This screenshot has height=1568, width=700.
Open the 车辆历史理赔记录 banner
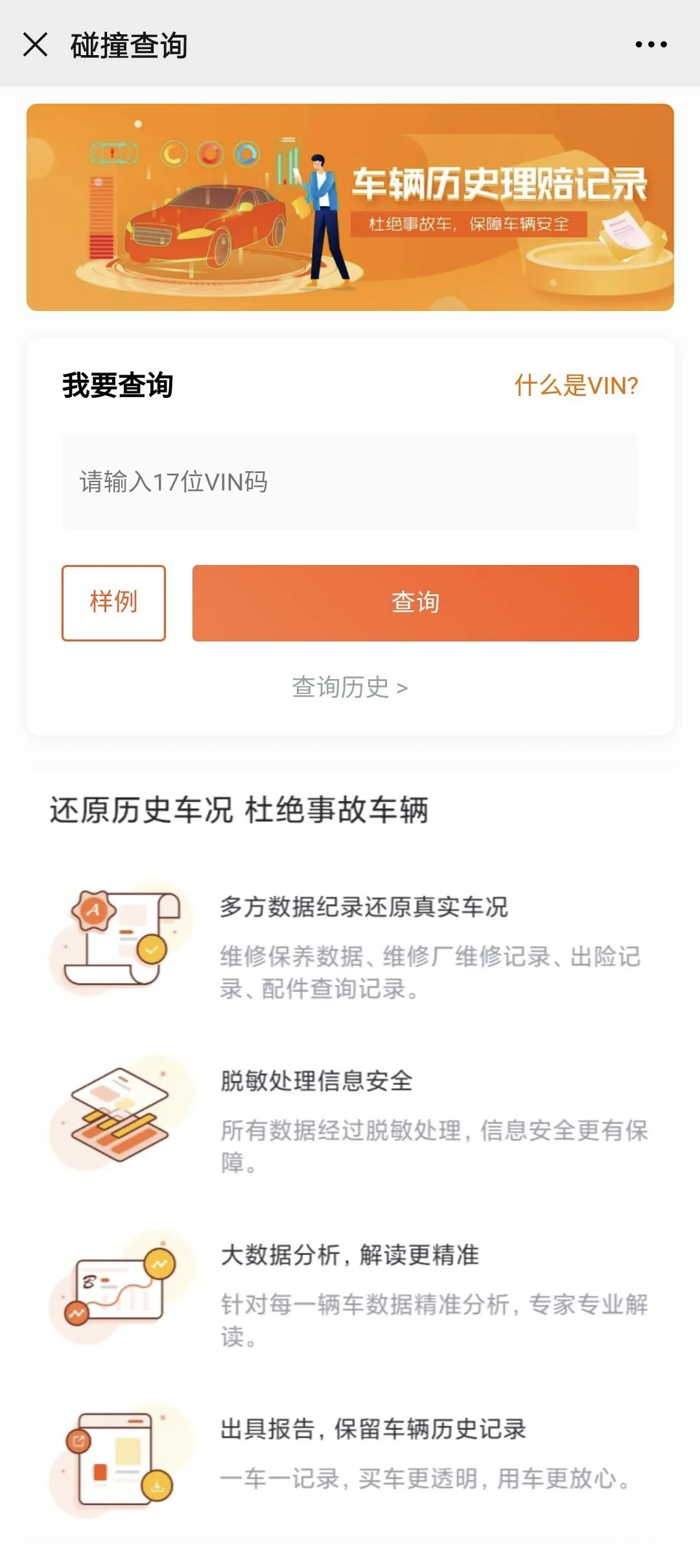pyautogui.click(x=350, y=207)
